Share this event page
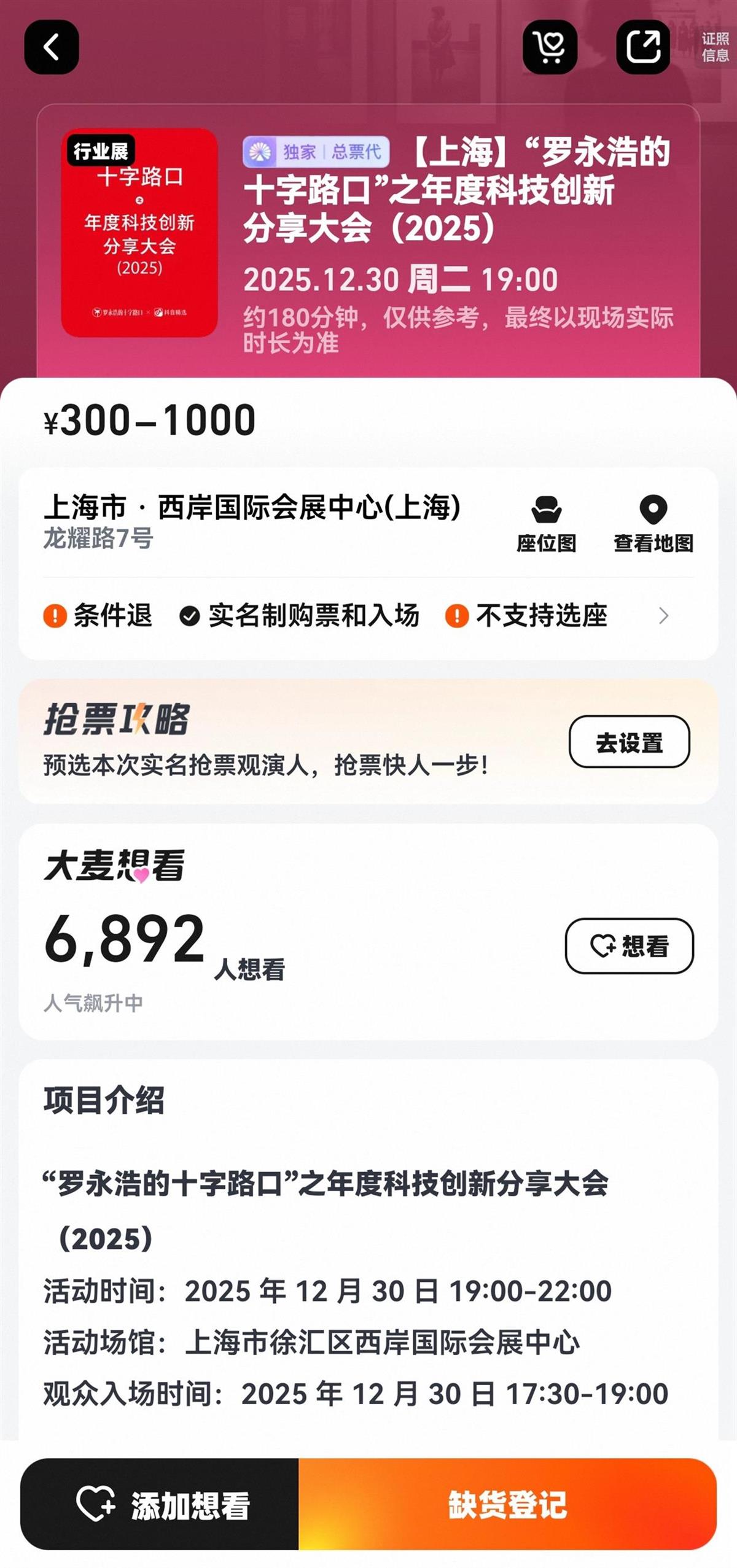 [643, 47]
